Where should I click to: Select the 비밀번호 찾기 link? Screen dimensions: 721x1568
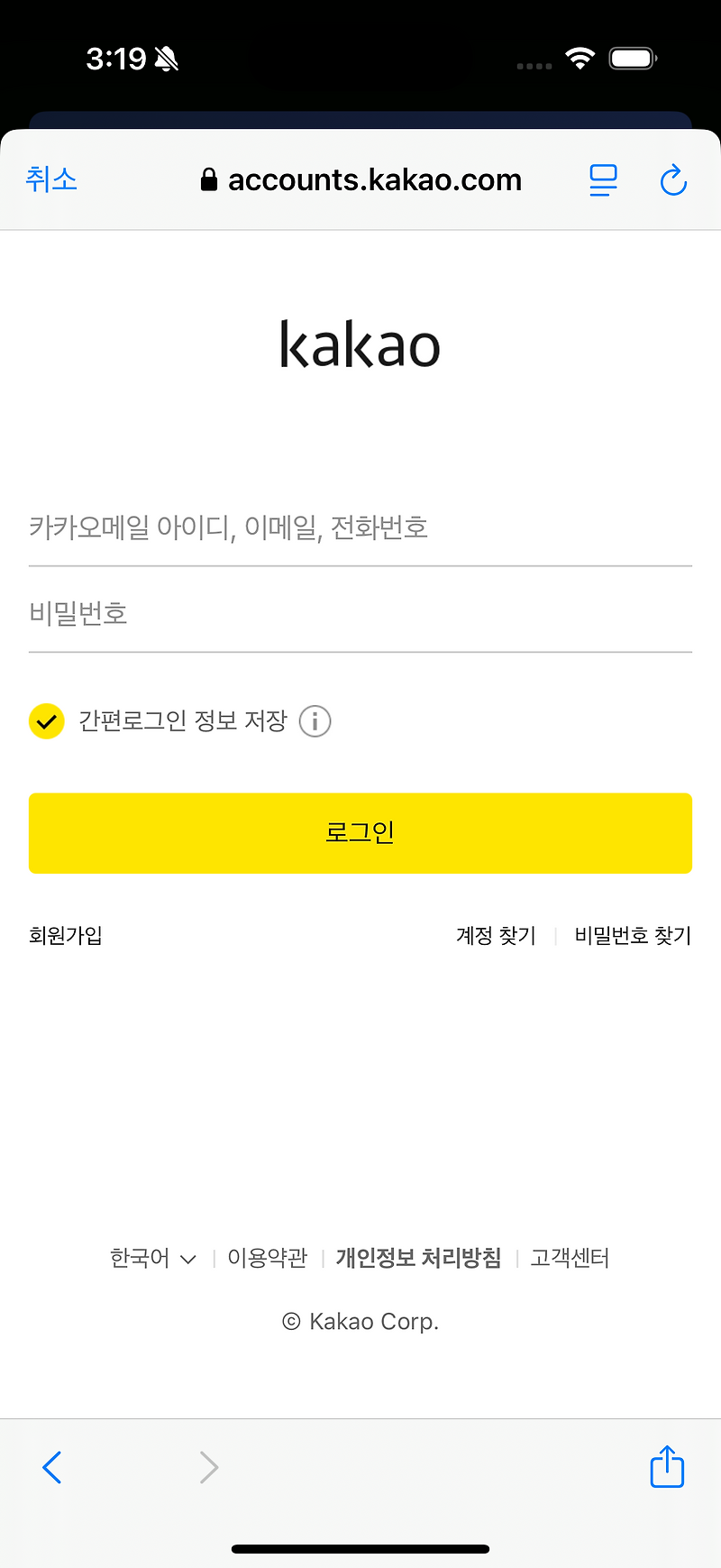[633, 936]
